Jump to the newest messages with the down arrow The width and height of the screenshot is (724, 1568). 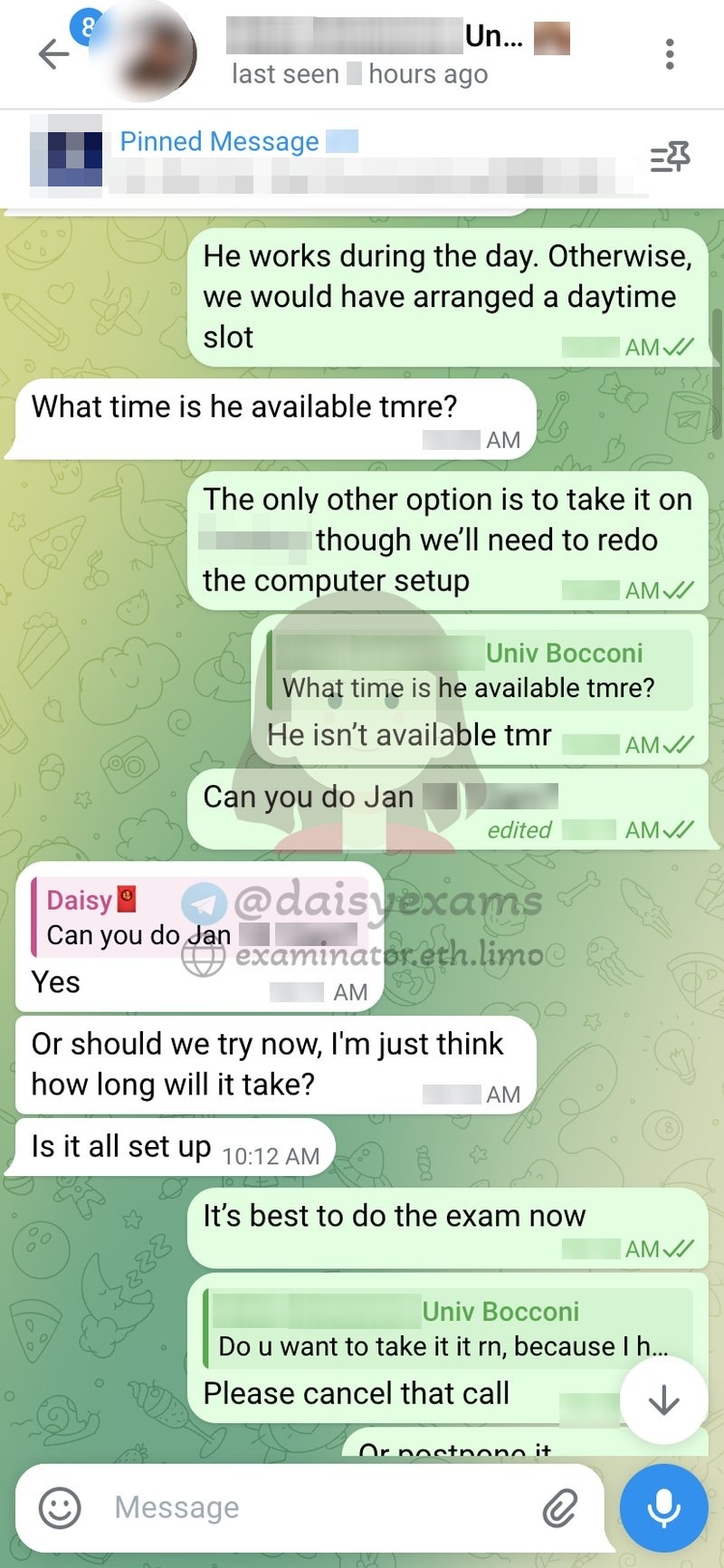[x=663, y=1400]
